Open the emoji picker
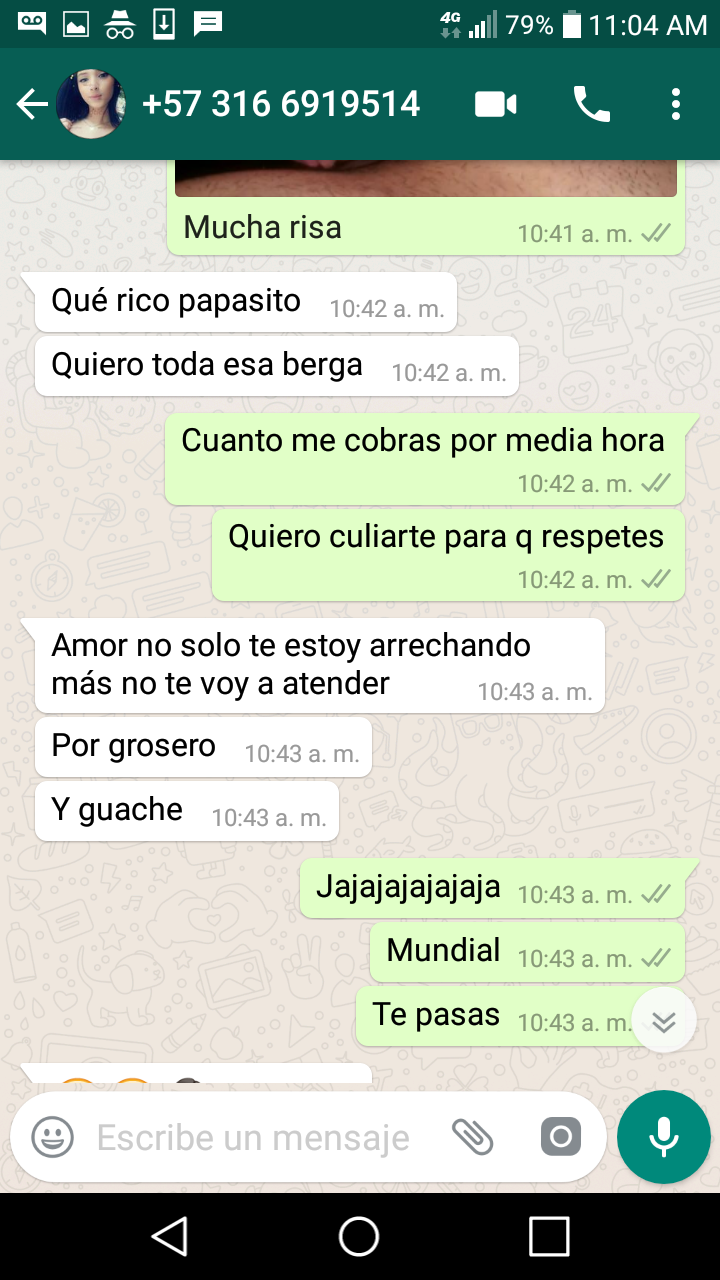 [x=53, y=1137]
